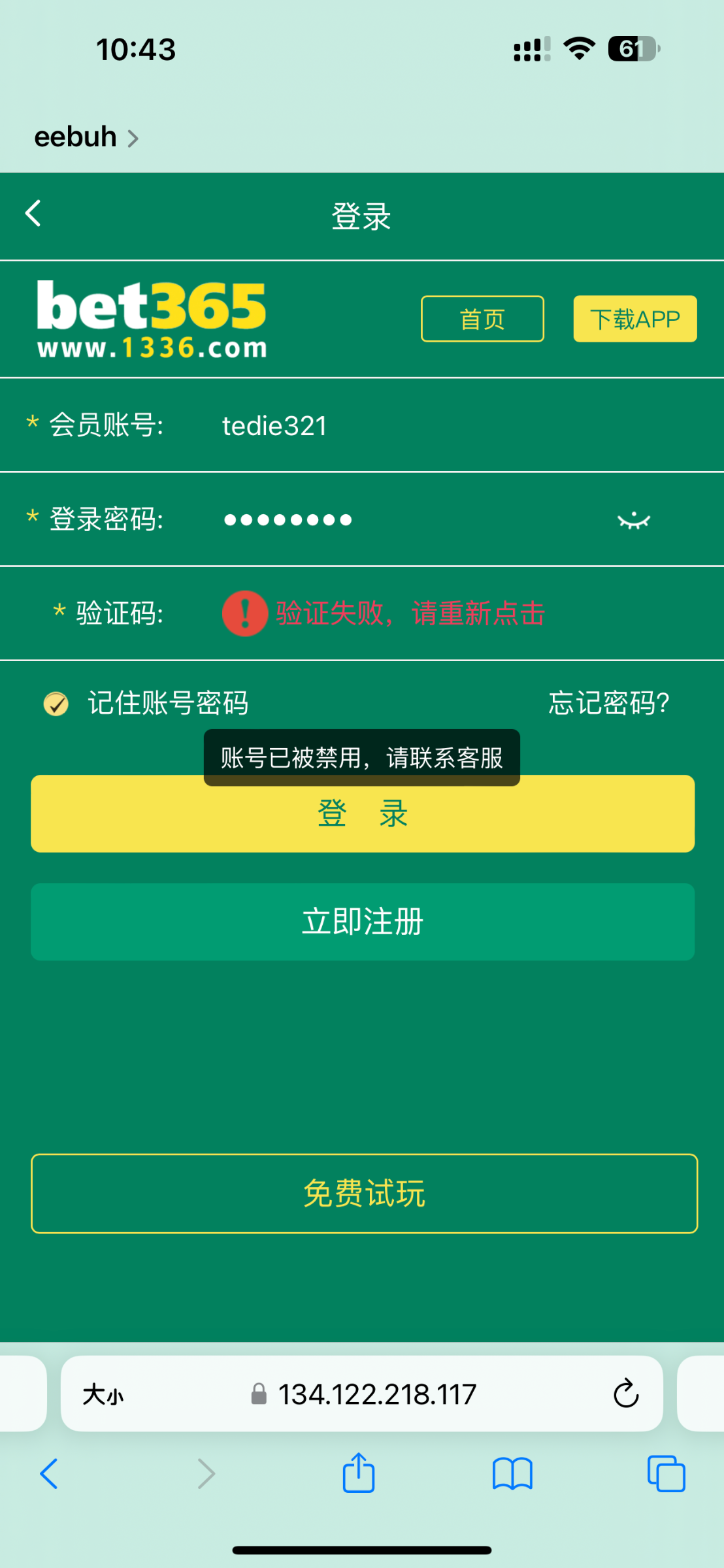Reveal password with the eye icon
This screenshot has height=1568, width=724.
634,521
